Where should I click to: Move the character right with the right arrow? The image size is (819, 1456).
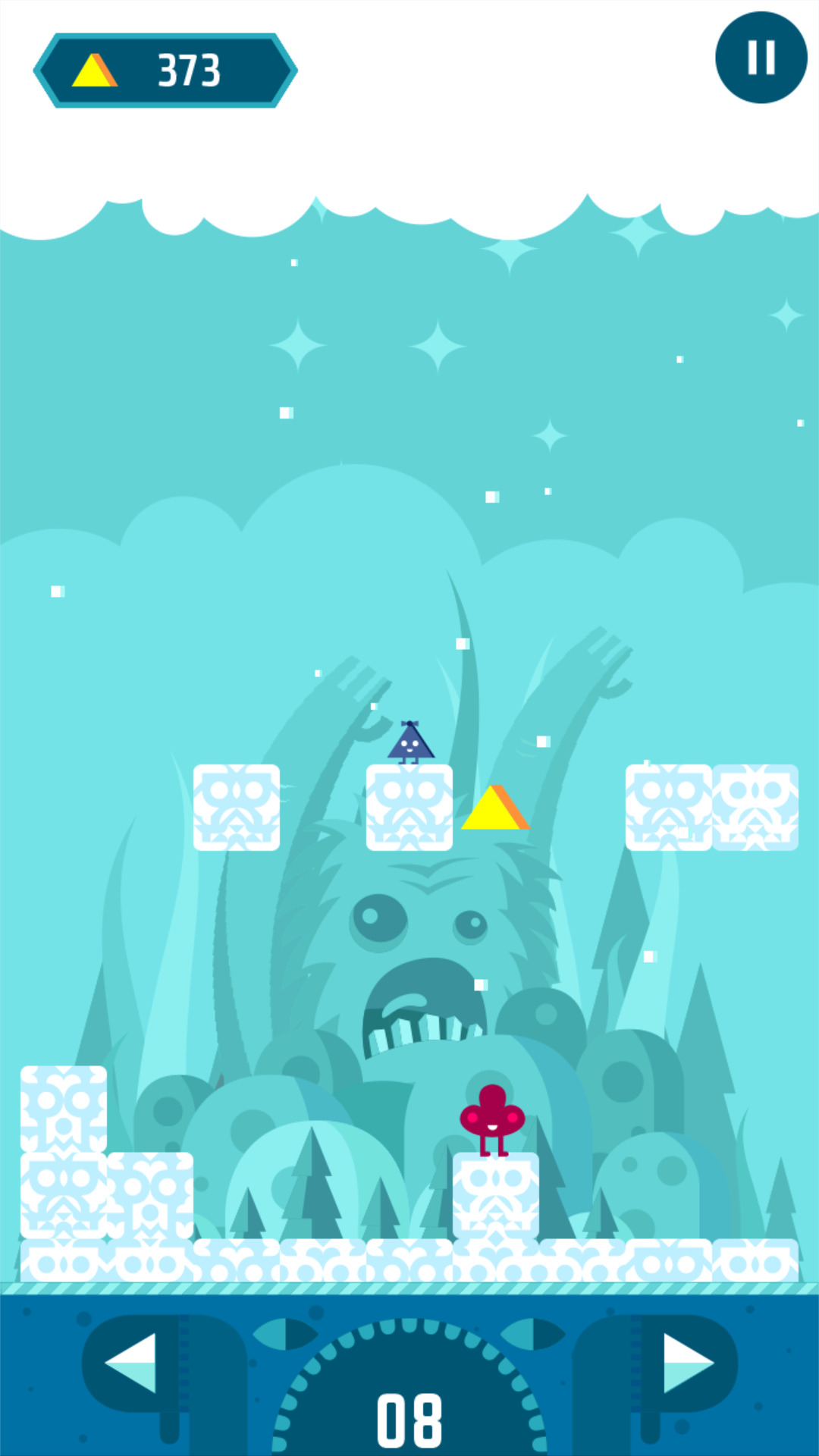(686, 1363)
